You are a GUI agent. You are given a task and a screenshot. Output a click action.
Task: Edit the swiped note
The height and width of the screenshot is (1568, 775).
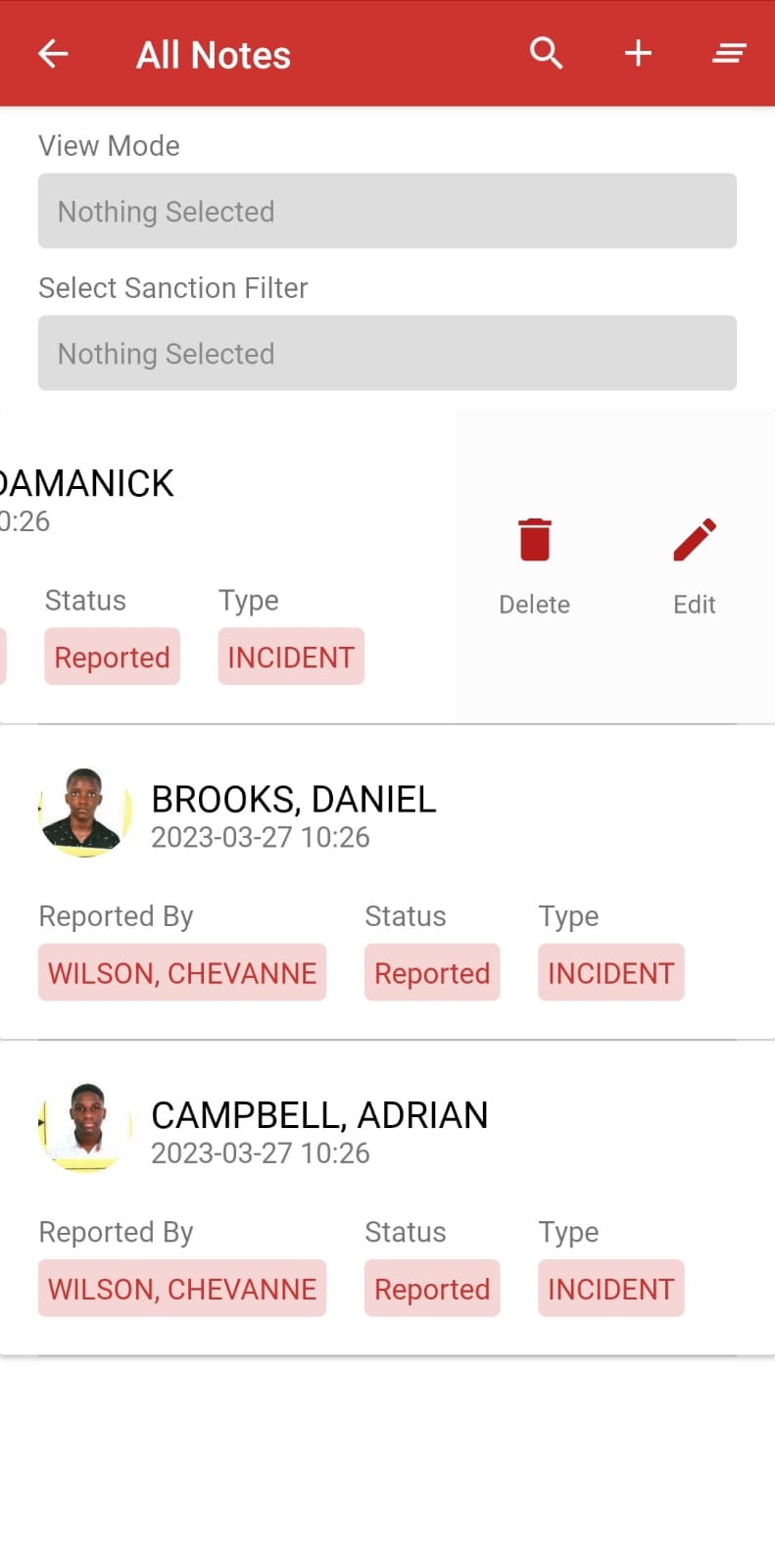695,563
